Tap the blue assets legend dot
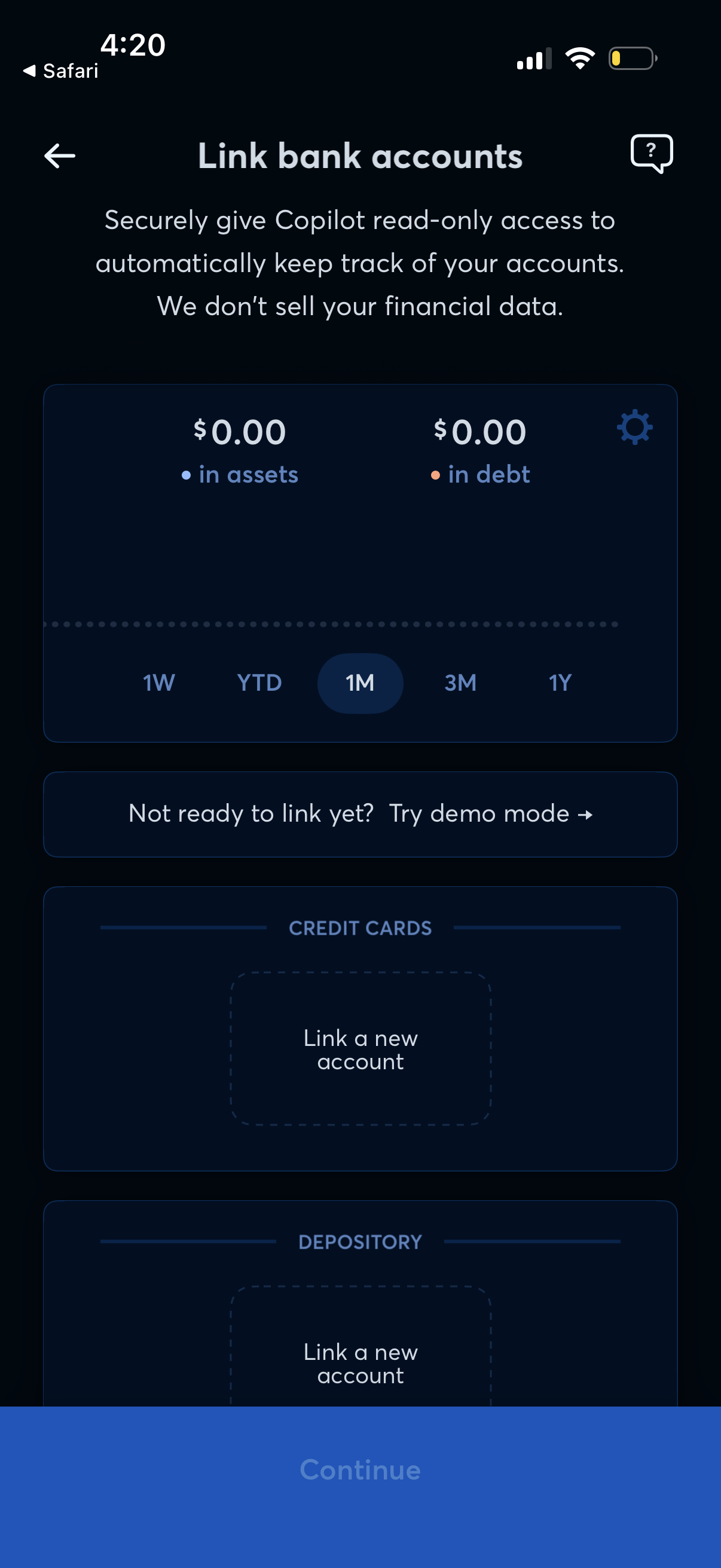The image size is (721, 1568). 187,476
